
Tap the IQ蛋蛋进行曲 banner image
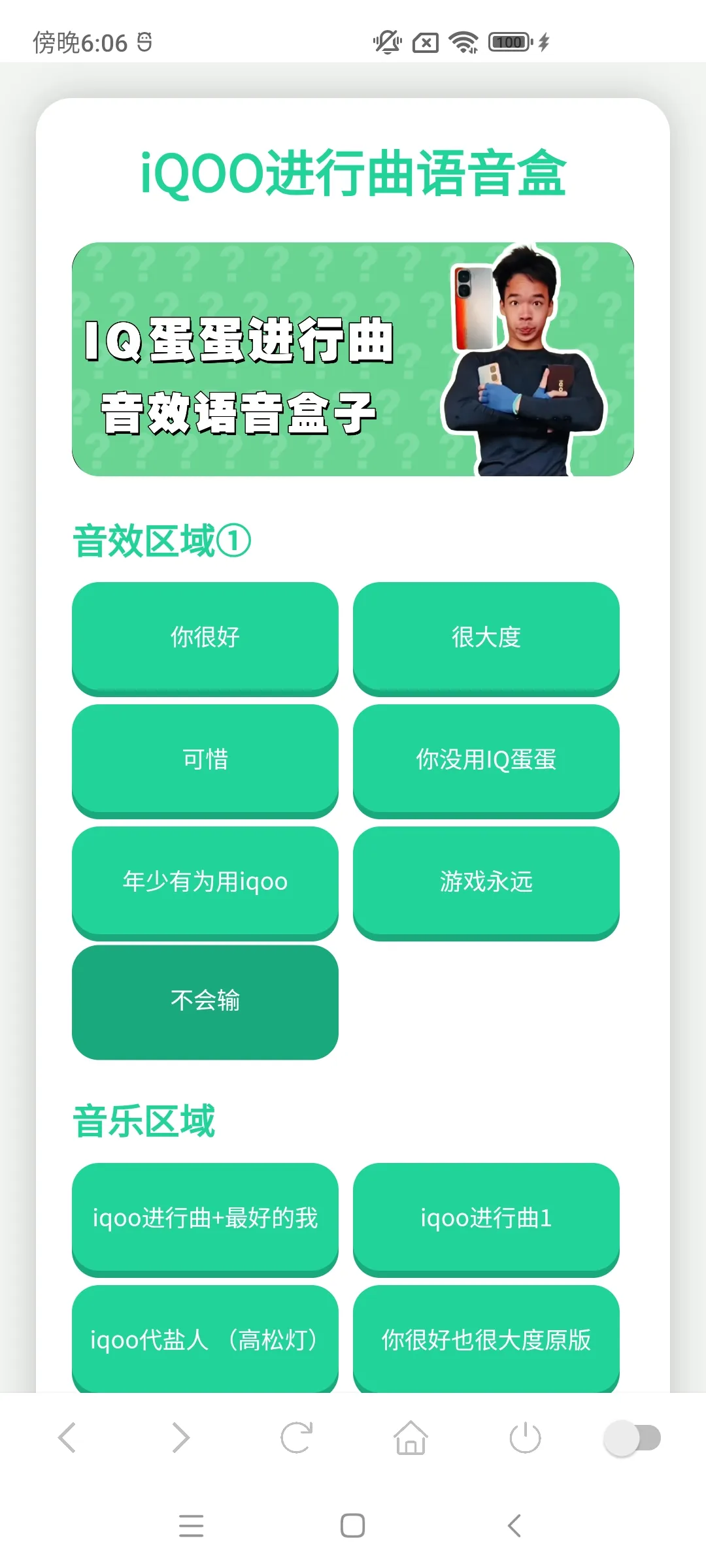(x=352, y=360)
